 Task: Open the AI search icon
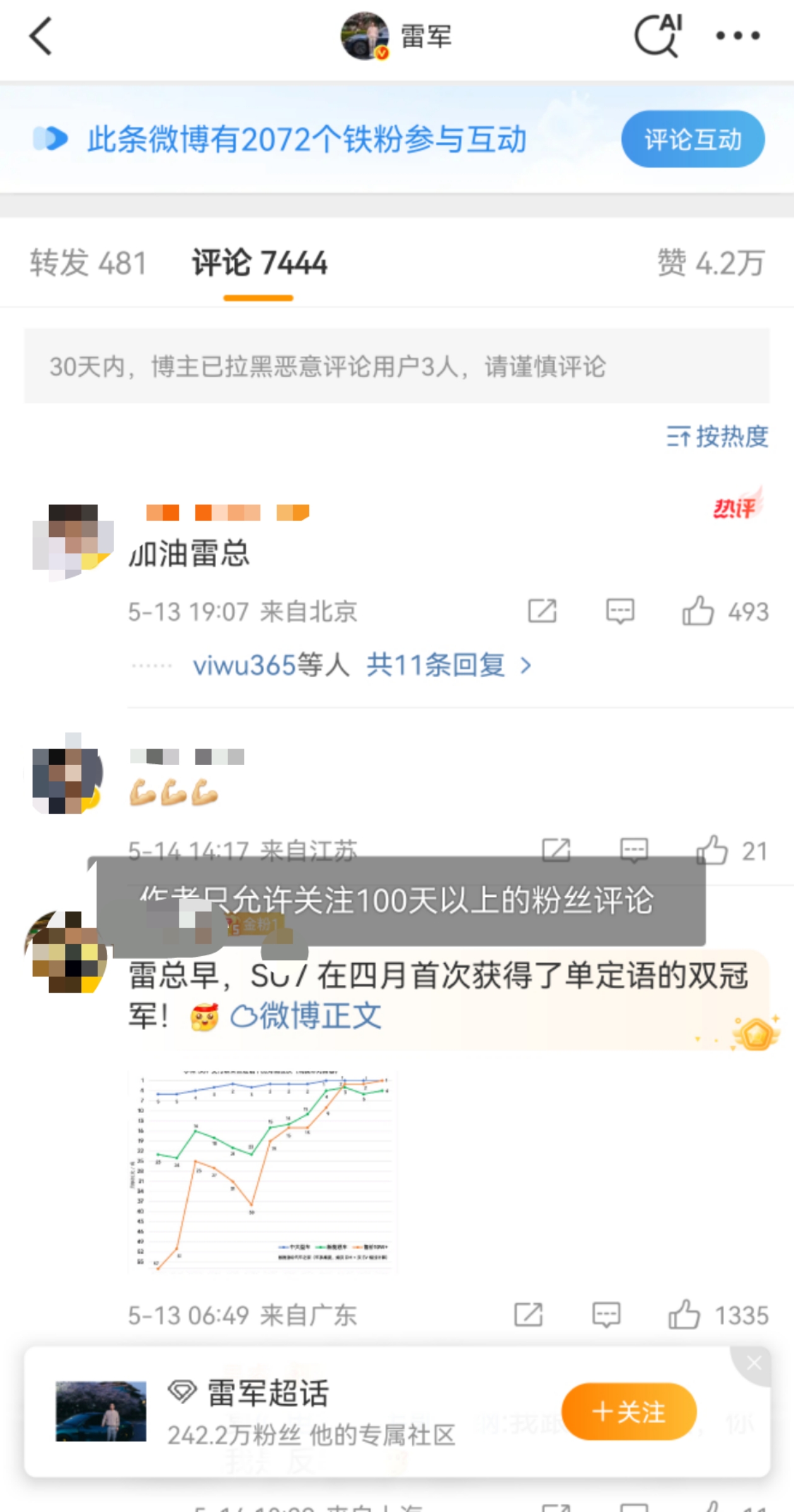pos(657,36)
